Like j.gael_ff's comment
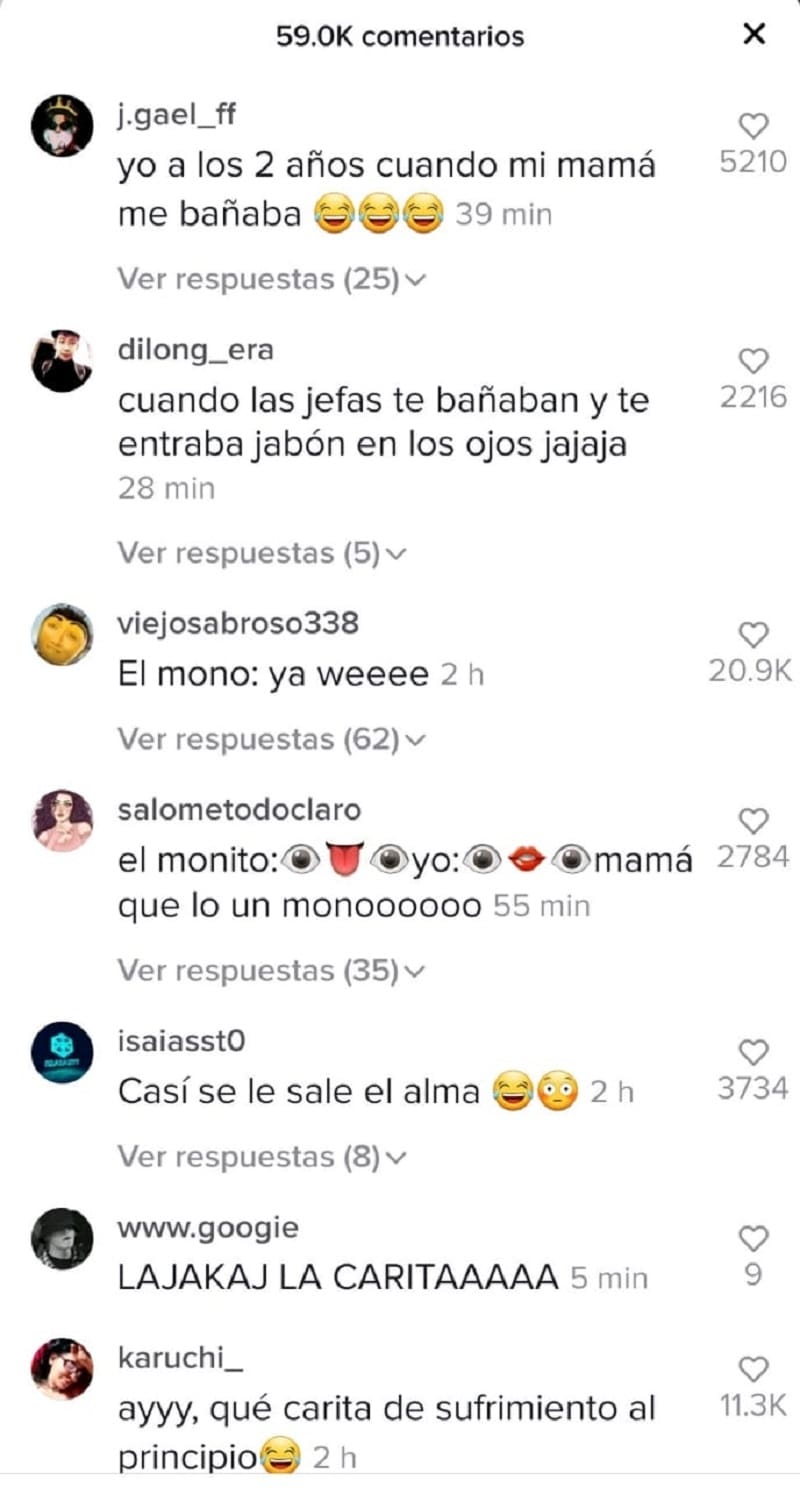The width and height of the screenshot is (800, 1488). coord(753,126)
